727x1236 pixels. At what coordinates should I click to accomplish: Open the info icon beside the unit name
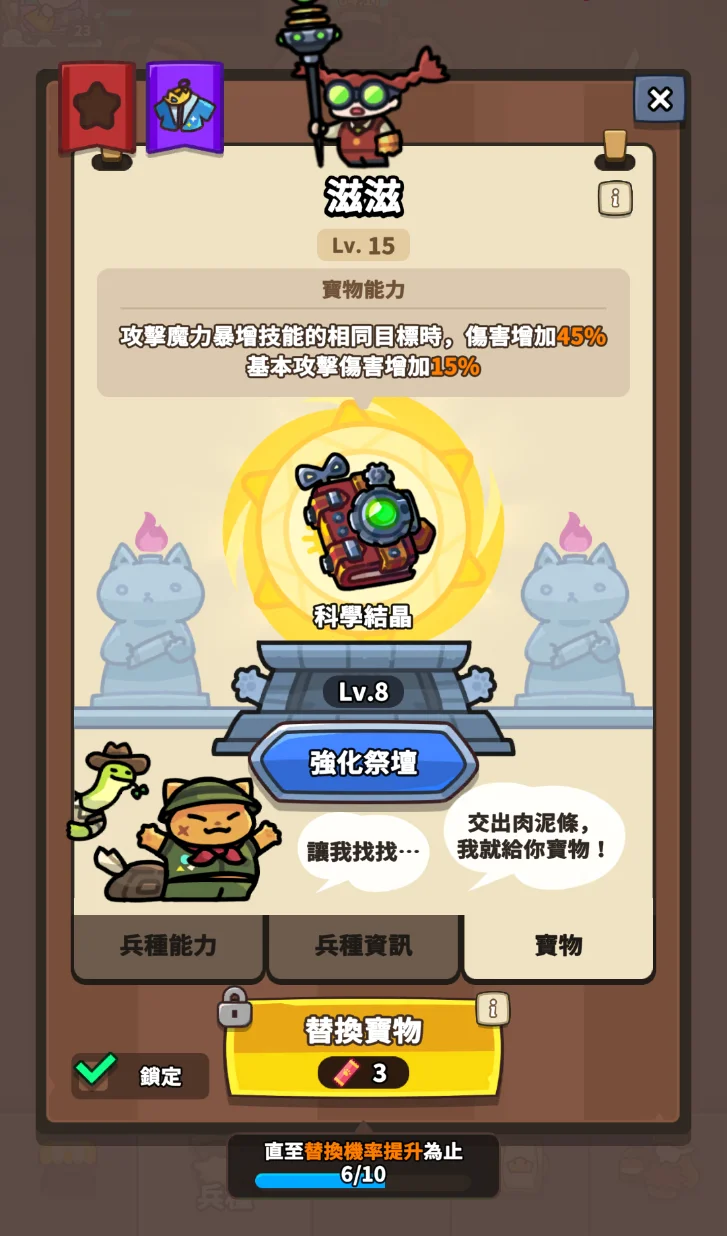pyautogui.click(x=615, y=198)
